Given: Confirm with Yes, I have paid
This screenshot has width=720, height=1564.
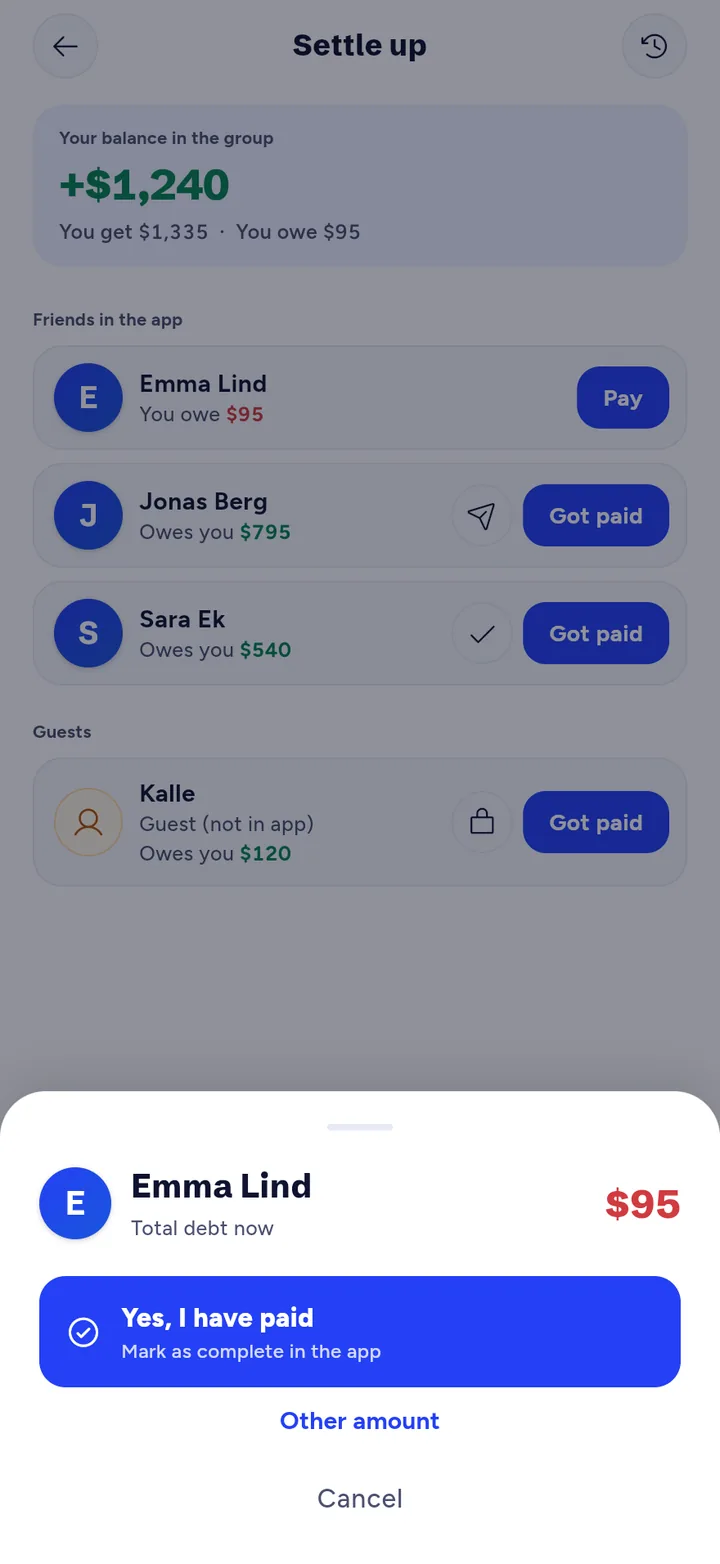Looking at the screenshot, I should click(x=360, y=1331).
